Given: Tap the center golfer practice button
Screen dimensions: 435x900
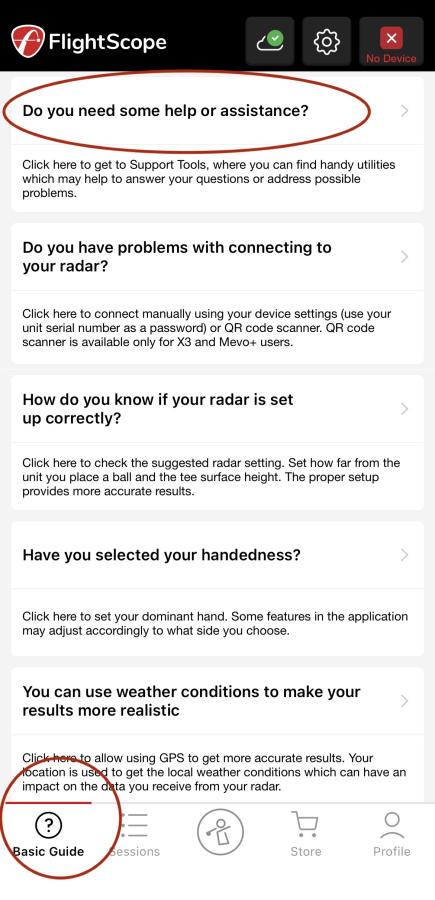Looking at the screenshot, I should point(220,832).
